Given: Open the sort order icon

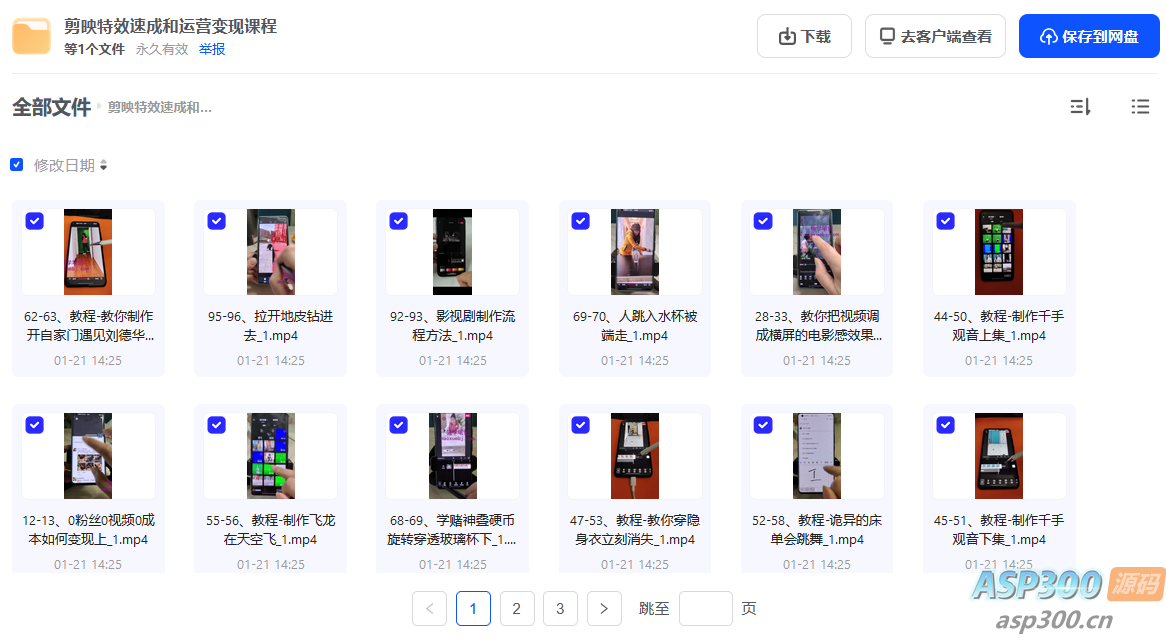Looking at the screenshot, I should click(1080, 107).
